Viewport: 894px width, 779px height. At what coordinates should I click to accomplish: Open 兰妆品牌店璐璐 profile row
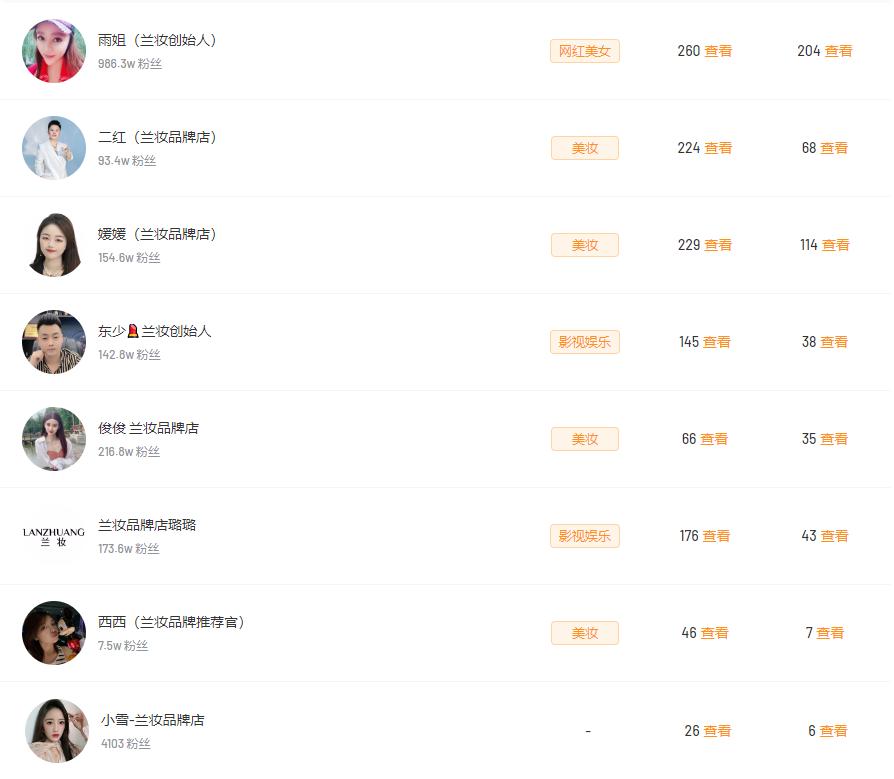[x=147, y=526]
